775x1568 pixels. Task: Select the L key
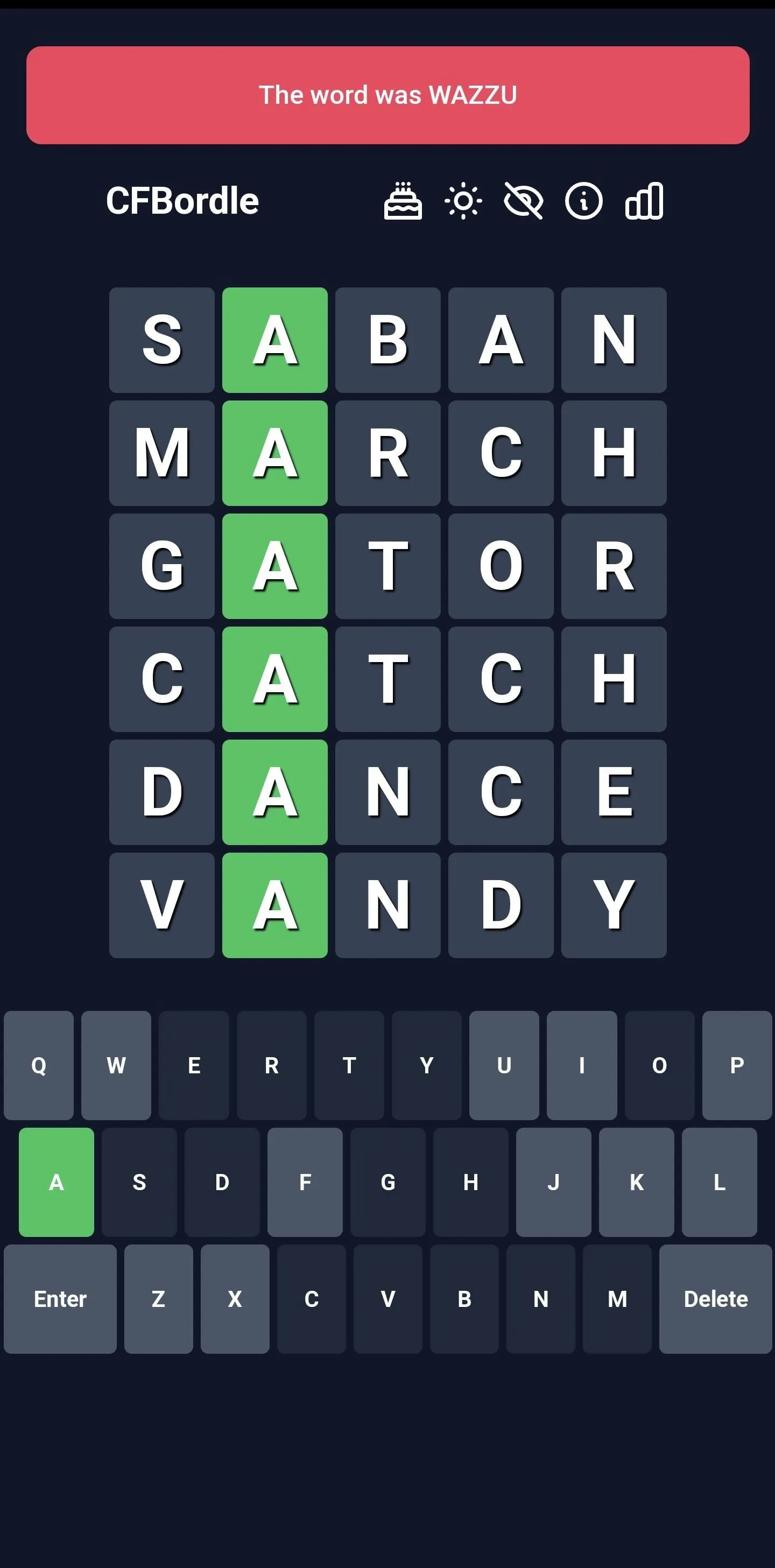pyautogui.click(x=719, y=1182)
